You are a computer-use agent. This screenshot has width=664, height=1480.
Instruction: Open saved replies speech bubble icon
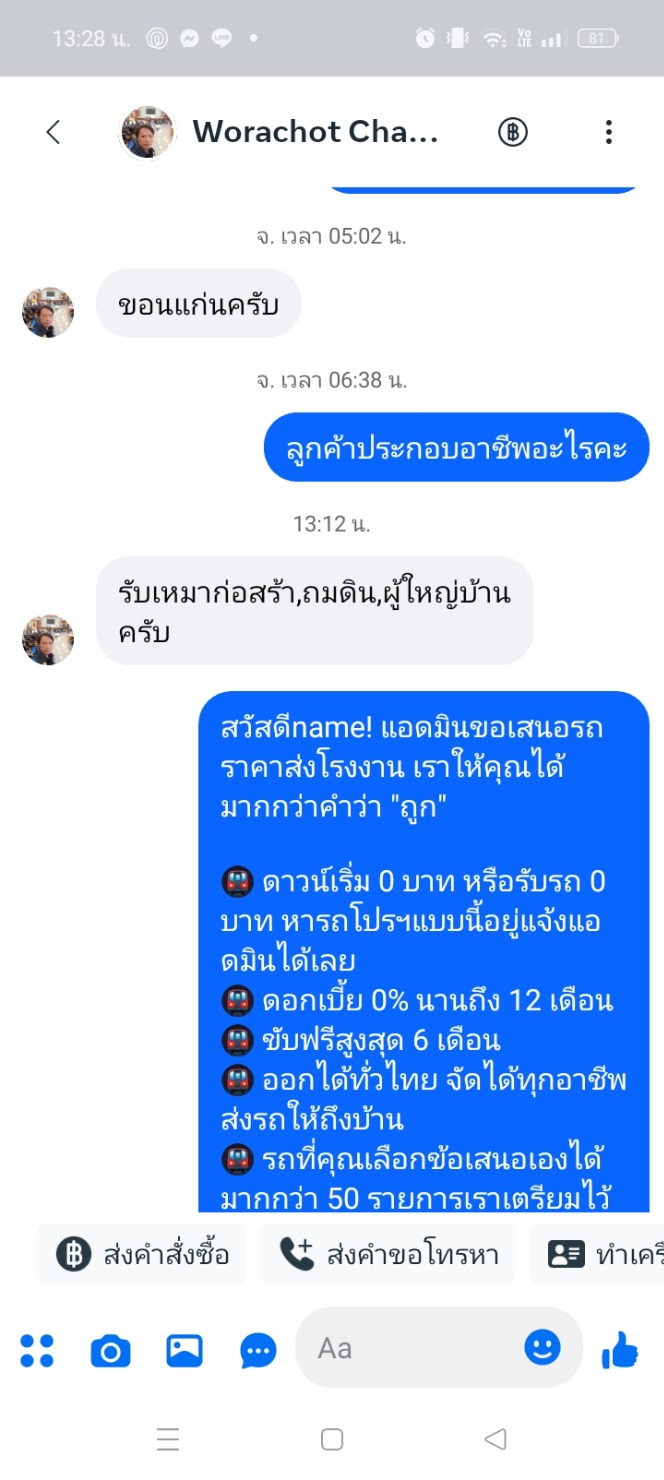coord(259,1352)
